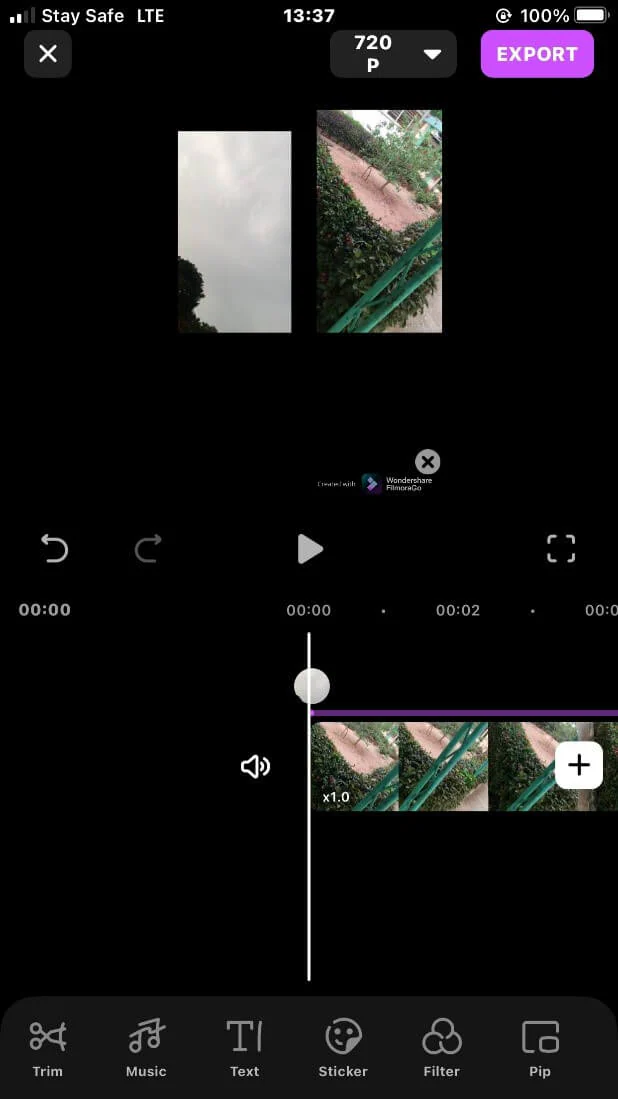This screenshot has height=1099, width=618.
Task: Open the Sticker tool
Action: pyautogui.click(x=343, y=1048)
